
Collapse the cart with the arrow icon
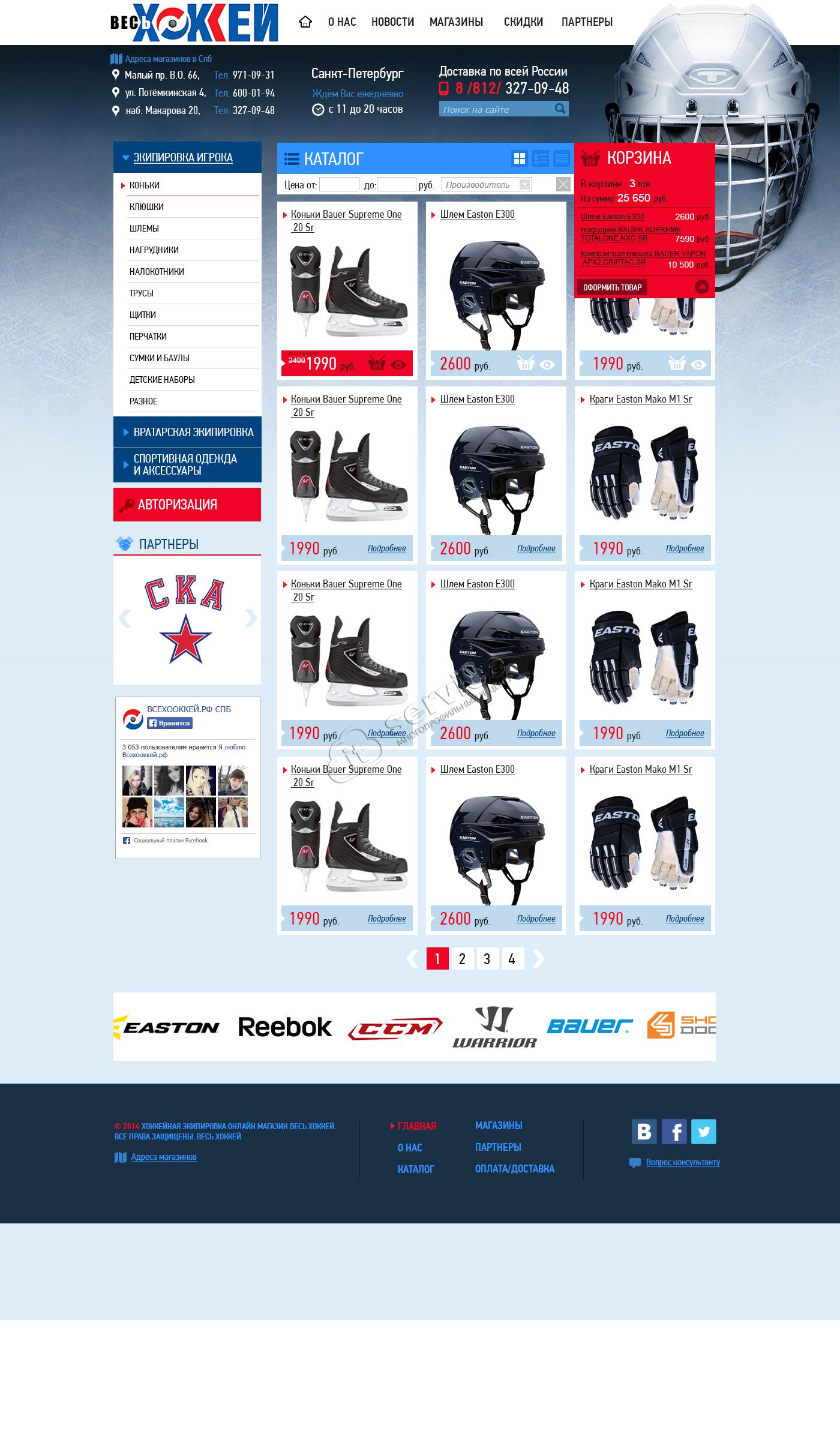click(x=701, y=287)
